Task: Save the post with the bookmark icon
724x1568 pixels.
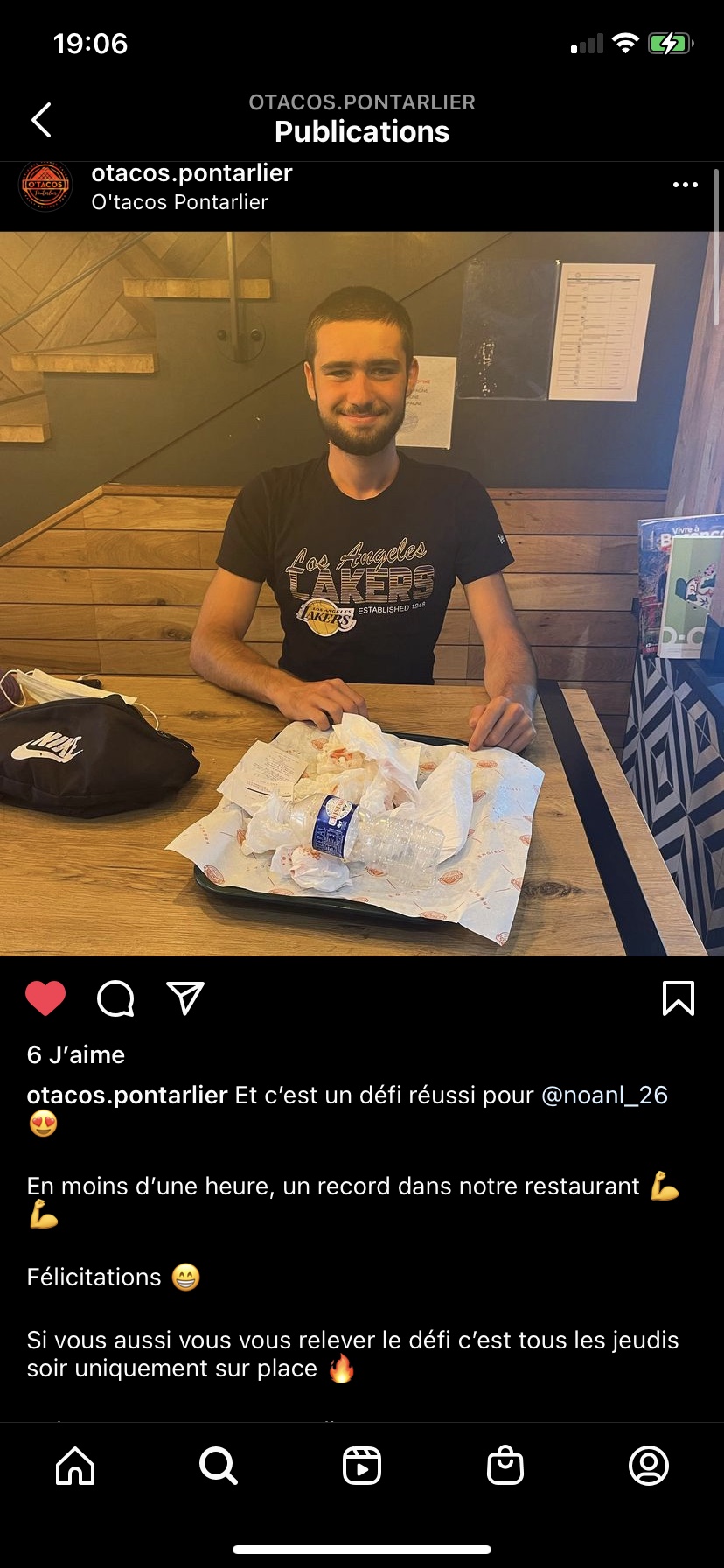Action: (678, 998)
